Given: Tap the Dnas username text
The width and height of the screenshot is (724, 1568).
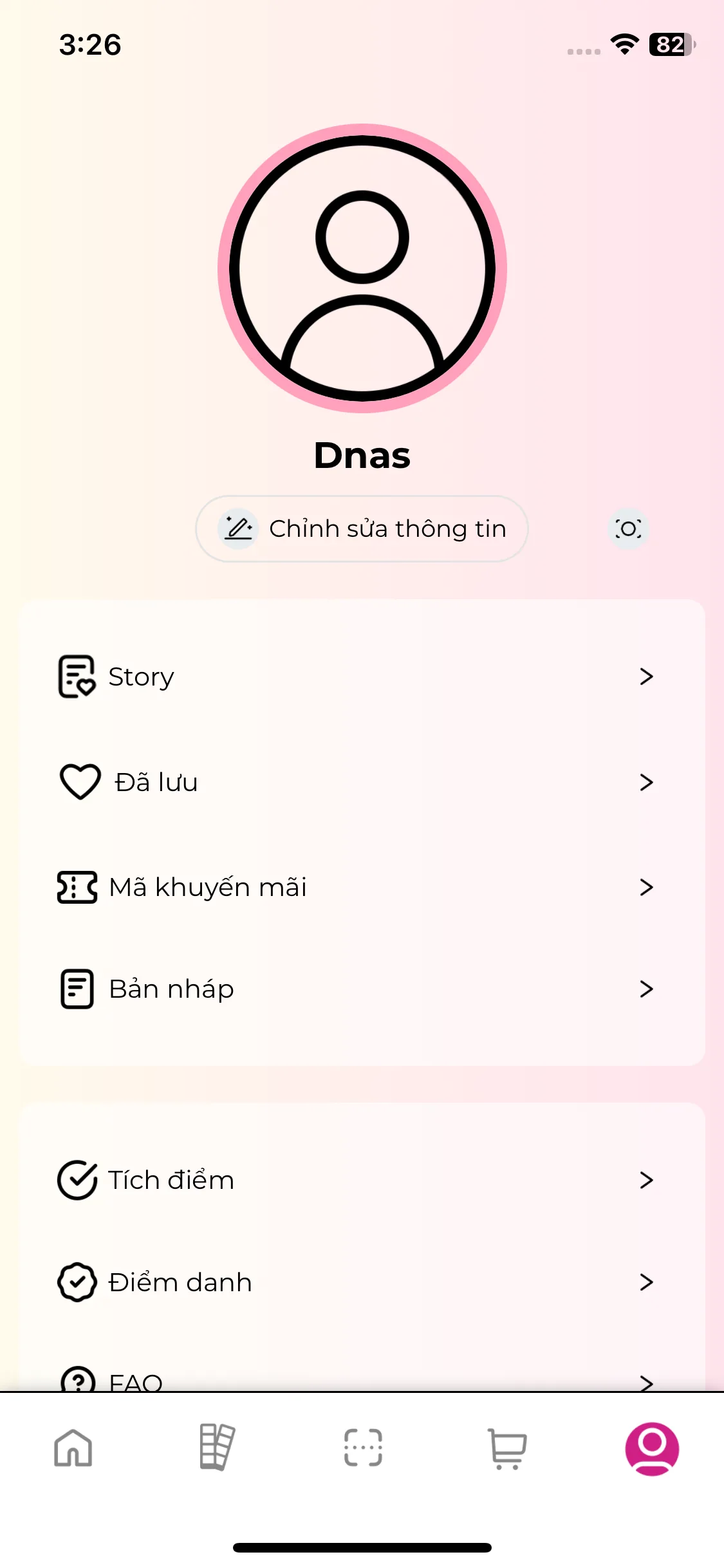Looking at the screenshot, I should click(362, 456).
